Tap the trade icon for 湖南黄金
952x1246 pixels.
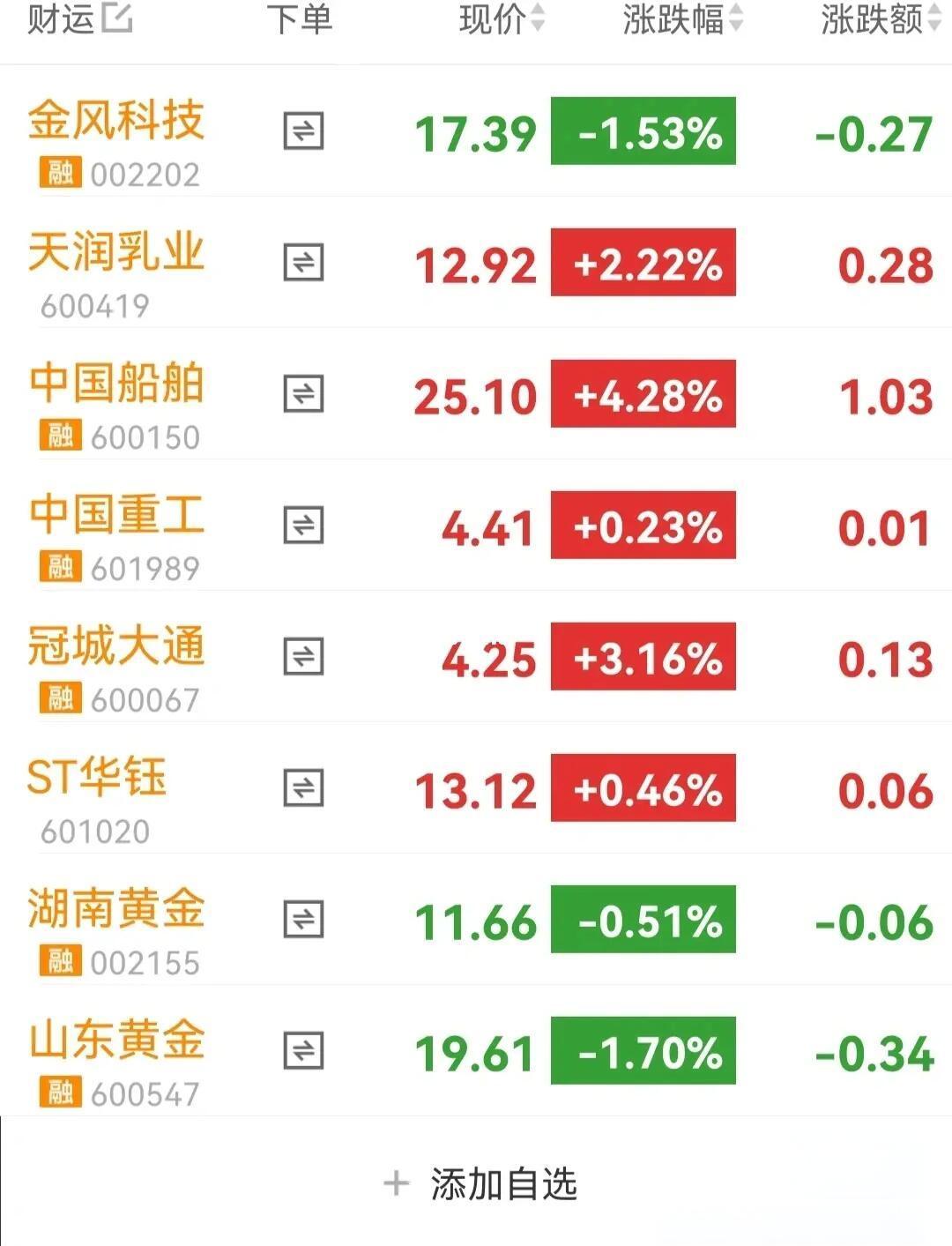point(303,920)
